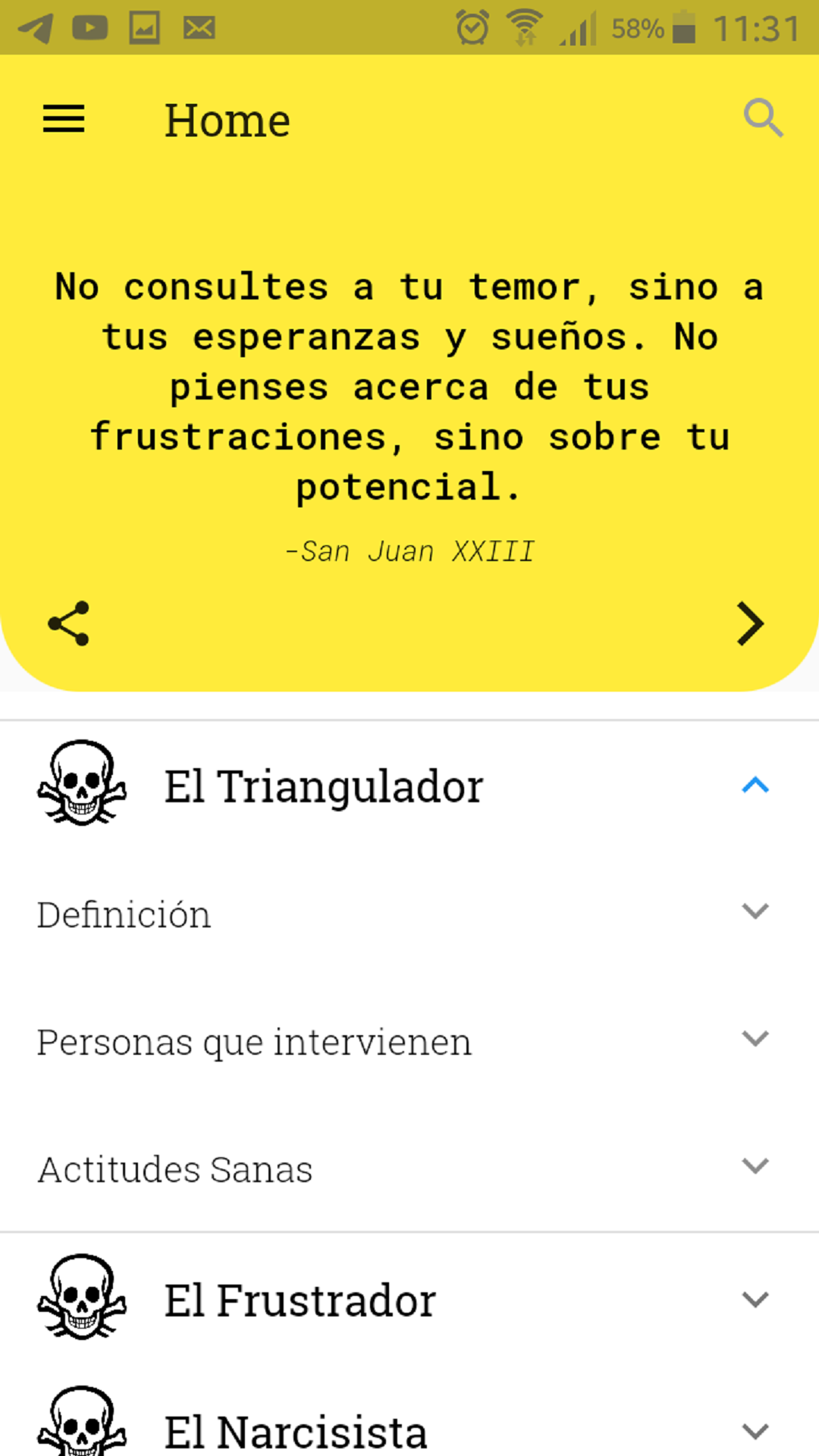
Task: Open the search icon
Action: (x=763, y=118)
